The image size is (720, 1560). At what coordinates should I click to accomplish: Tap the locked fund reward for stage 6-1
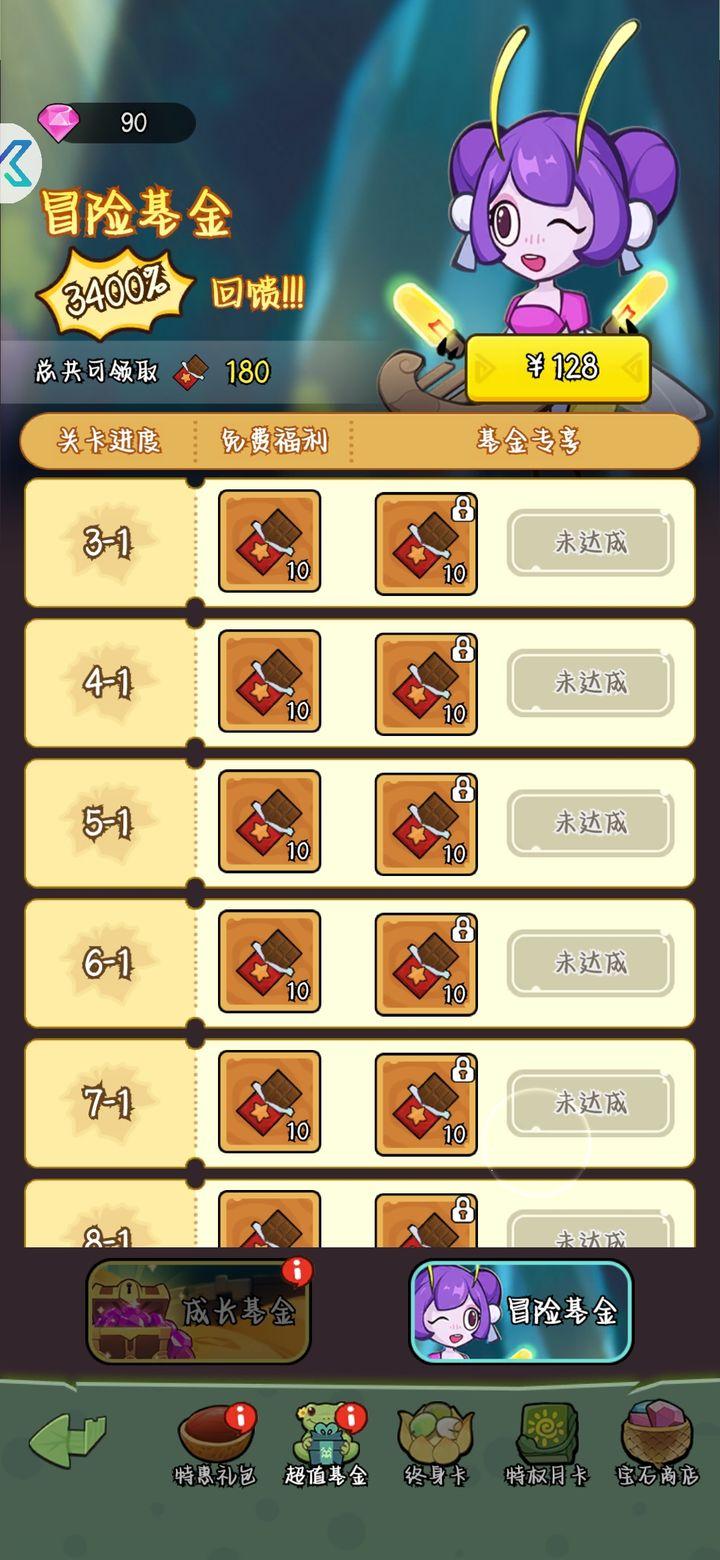[x=426, y=962]
